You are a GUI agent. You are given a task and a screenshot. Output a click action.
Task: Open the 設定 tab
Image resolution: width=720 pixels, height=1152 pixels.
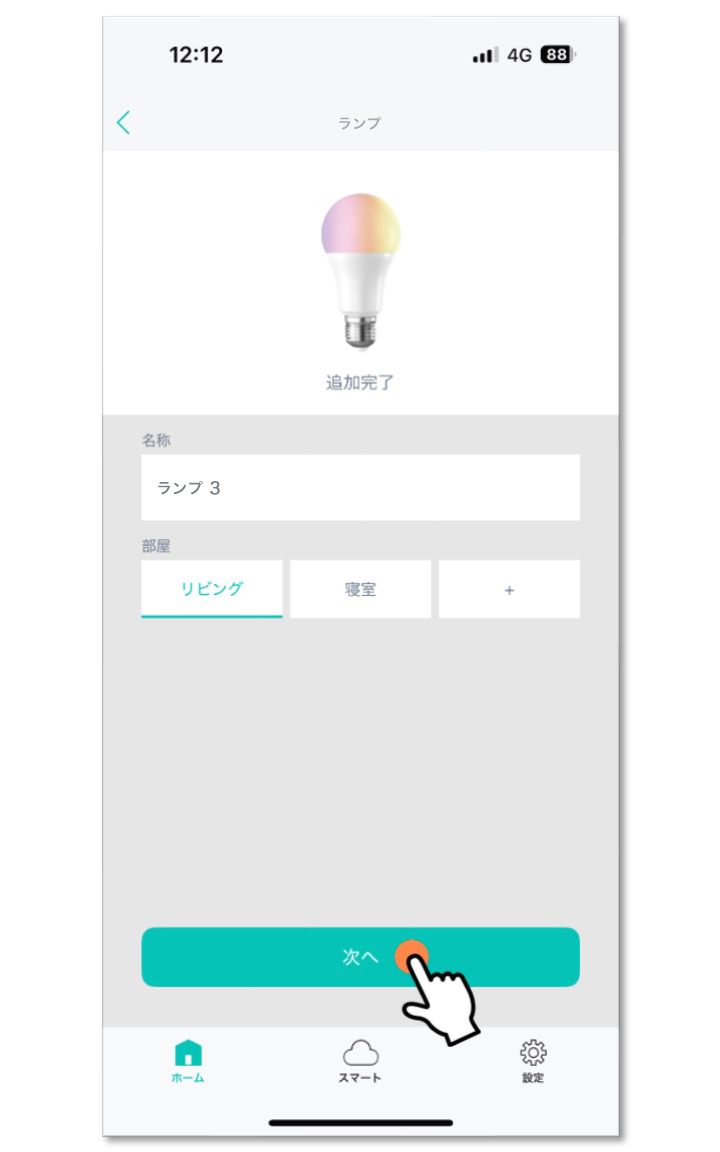(533, 1061)
